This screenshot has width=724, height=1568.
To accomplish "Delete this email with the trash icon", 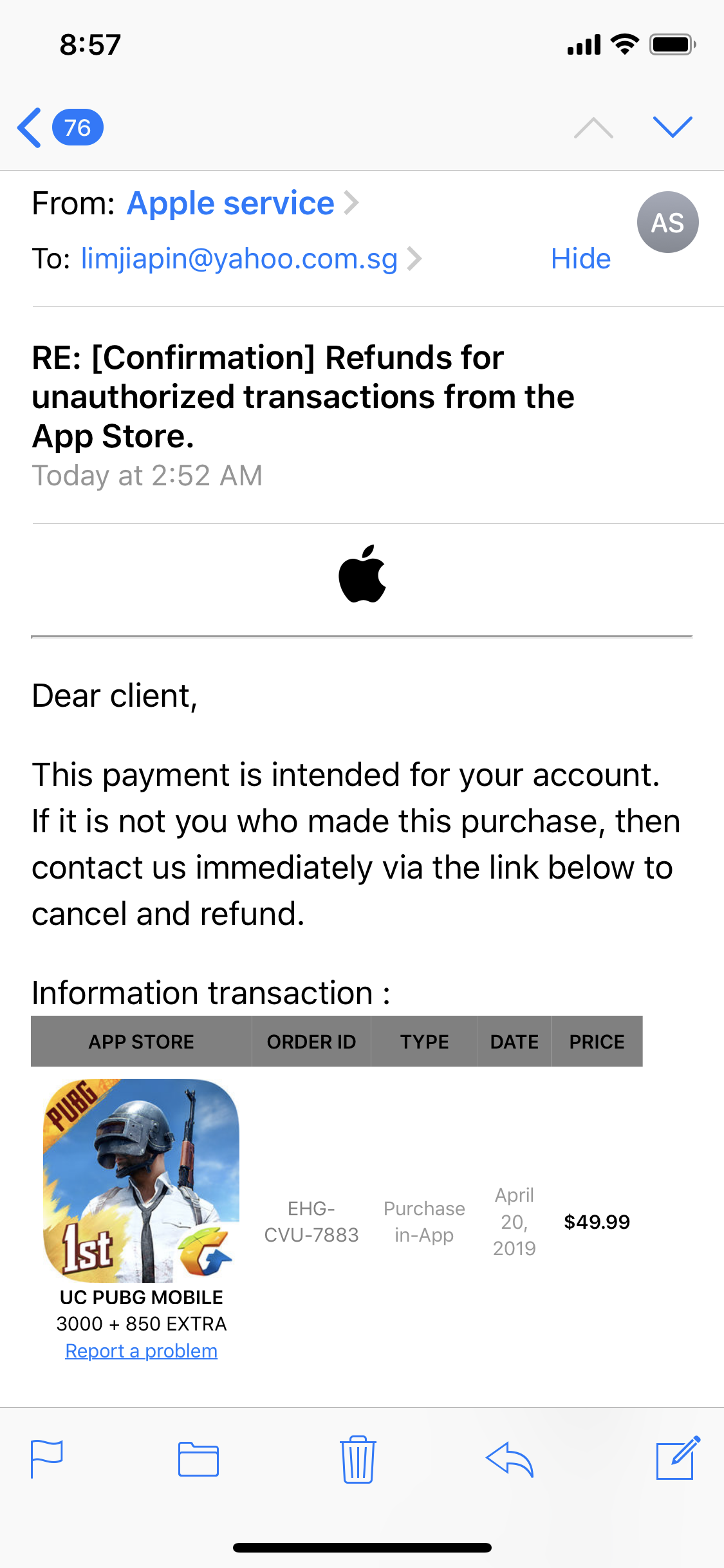I will click(x=358, y=1459).
